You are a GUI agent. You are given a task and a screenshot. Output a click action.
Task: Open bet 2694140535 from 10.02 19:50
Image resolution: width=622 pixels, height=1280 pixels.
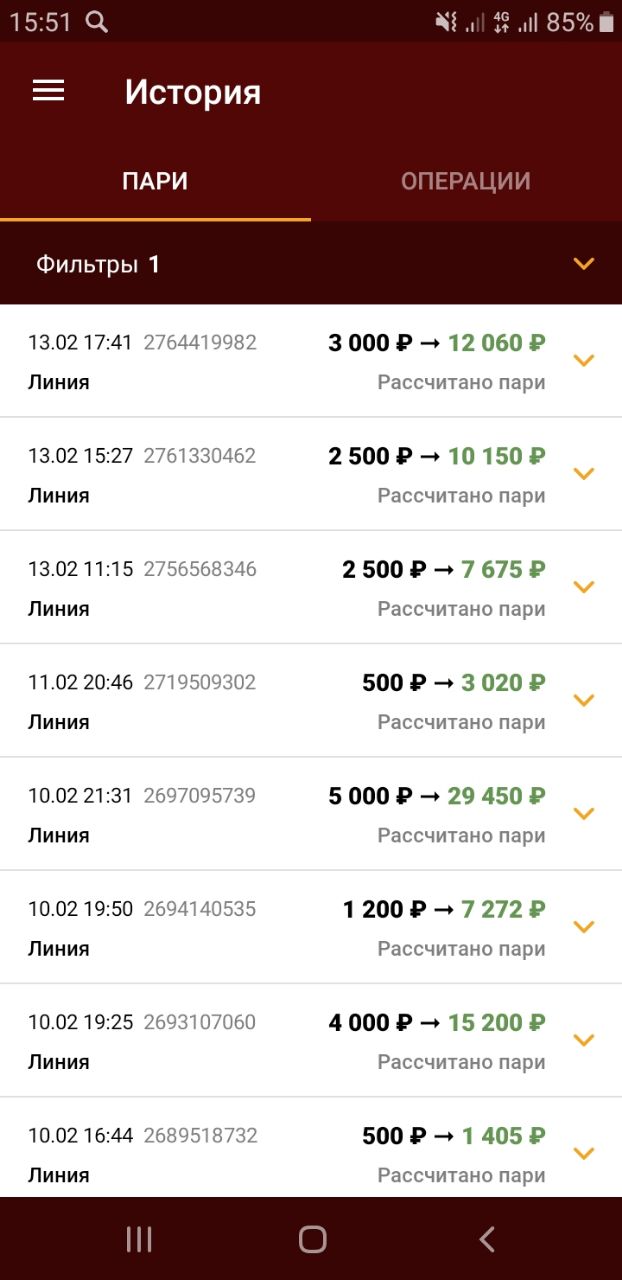click(311, 927)
